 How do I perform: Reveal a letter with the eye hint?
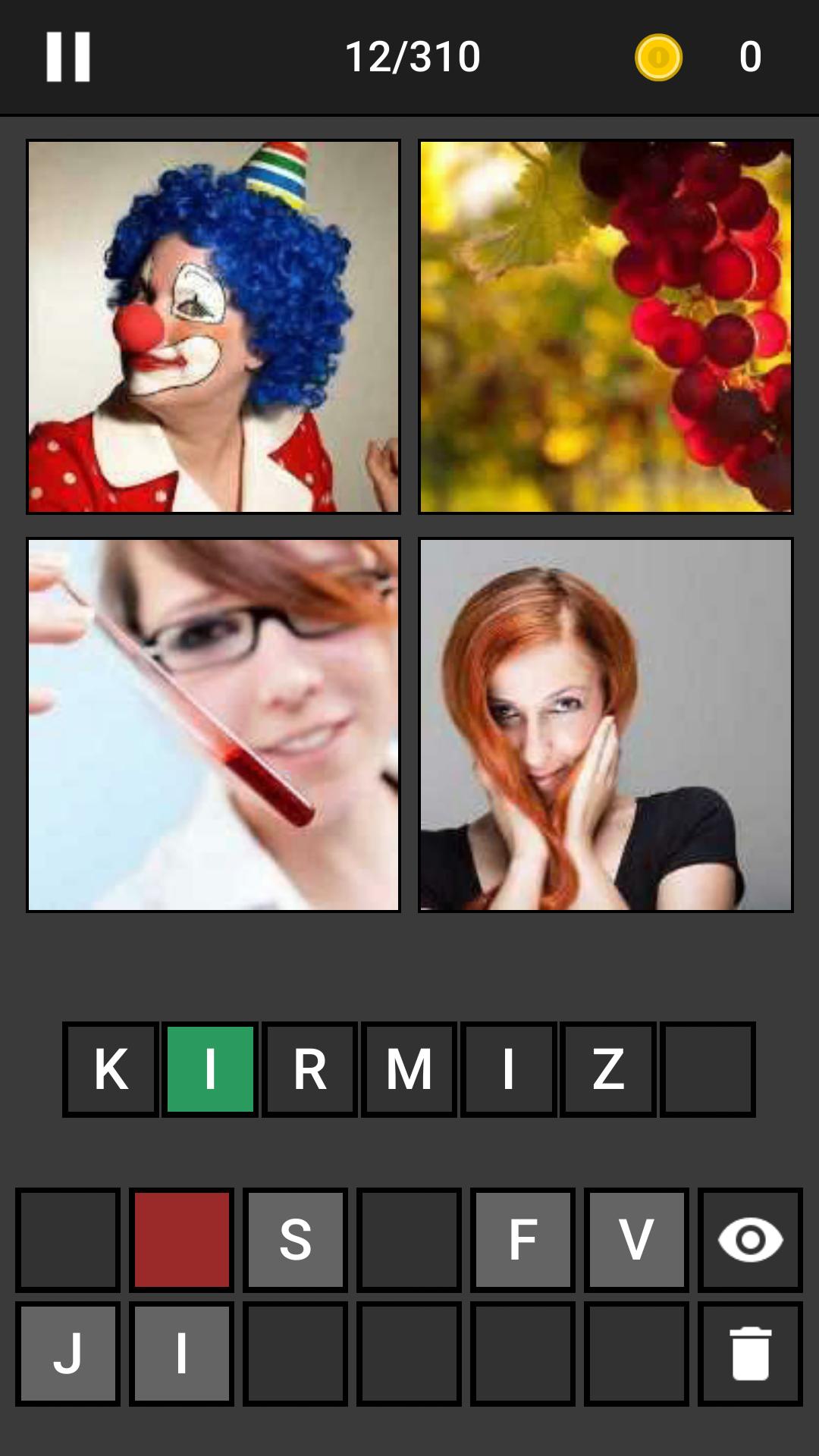pos(750,1240)
